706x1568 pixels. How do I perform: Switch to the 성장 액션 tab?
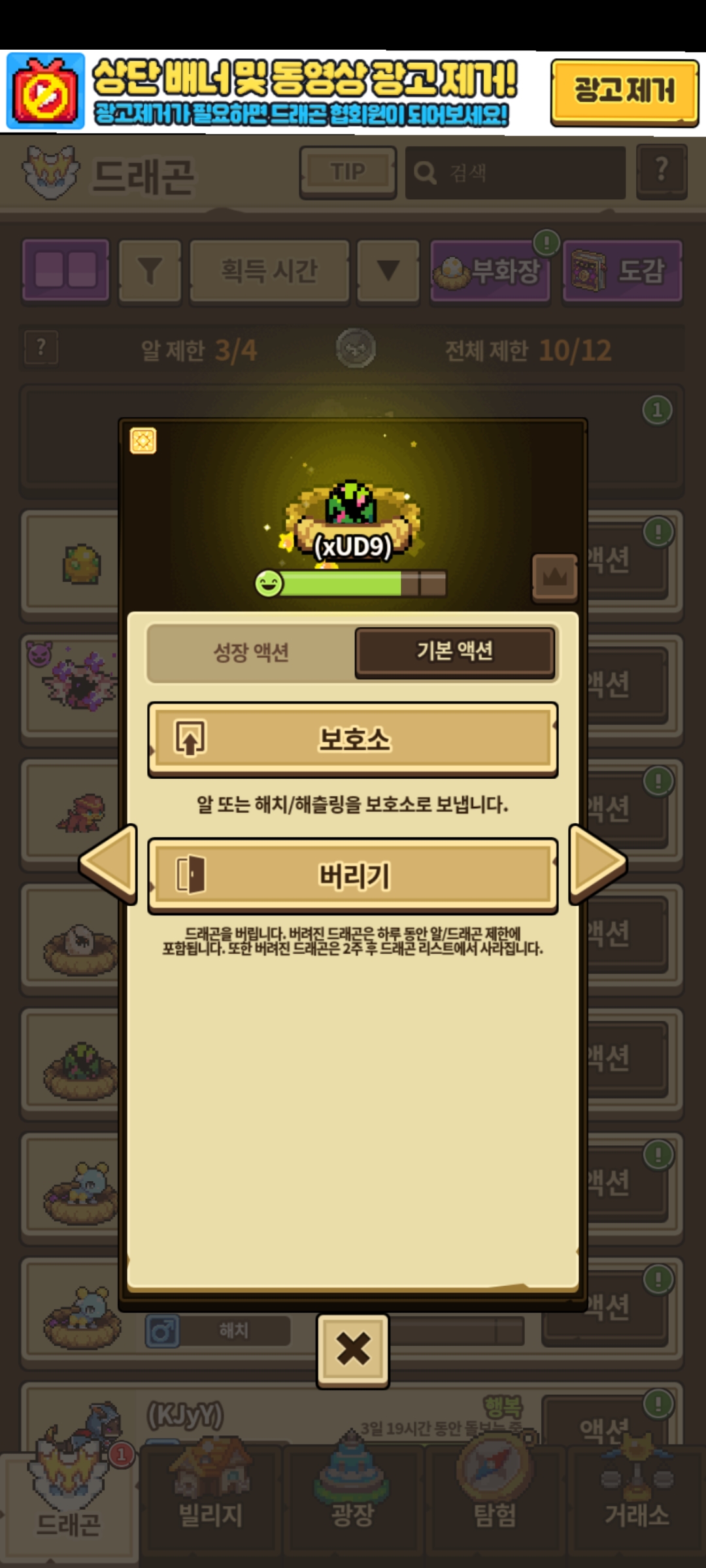point(251,652)
